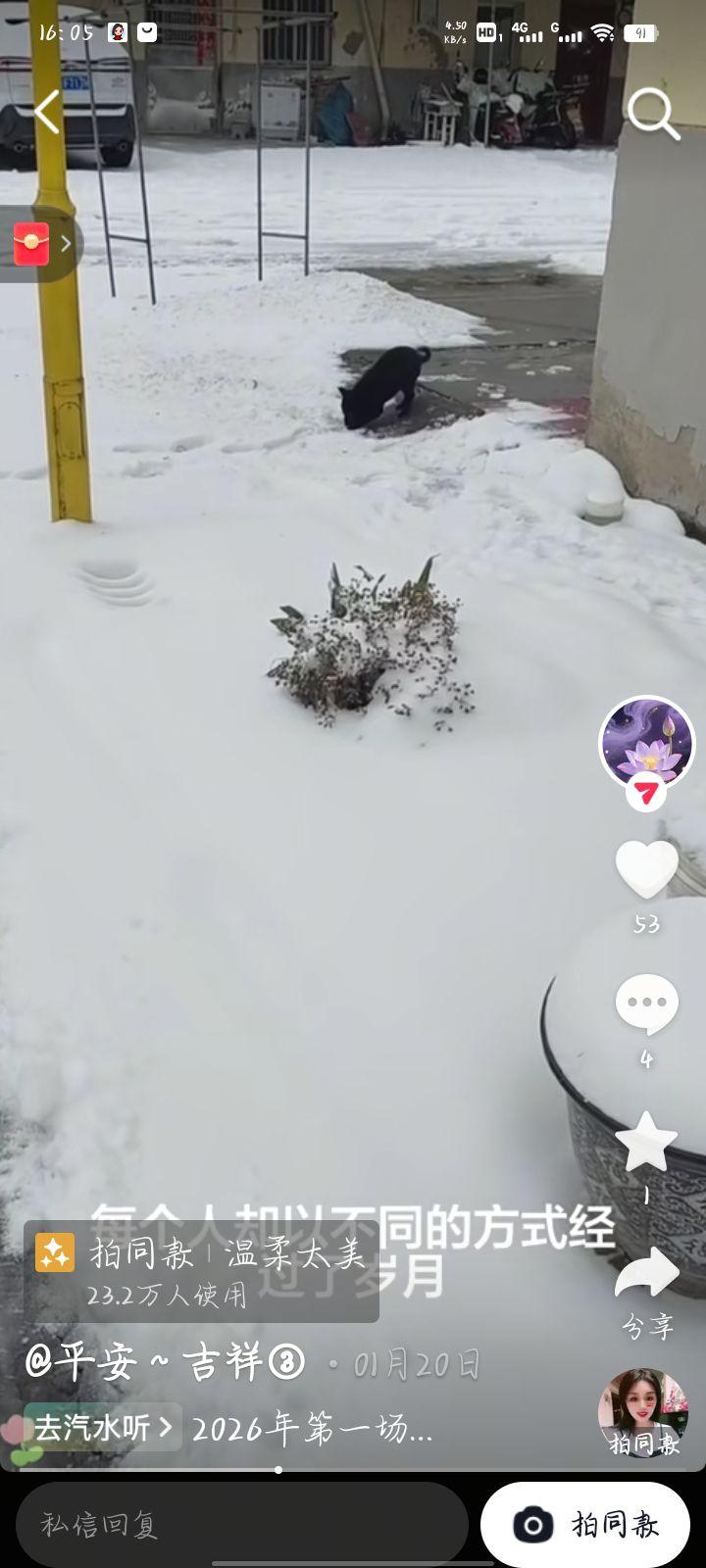Viewport: 706px width, 1568px height.
Task: Open the 拍同款 温柔太美 effect banner
Action: coord(201,1270)
